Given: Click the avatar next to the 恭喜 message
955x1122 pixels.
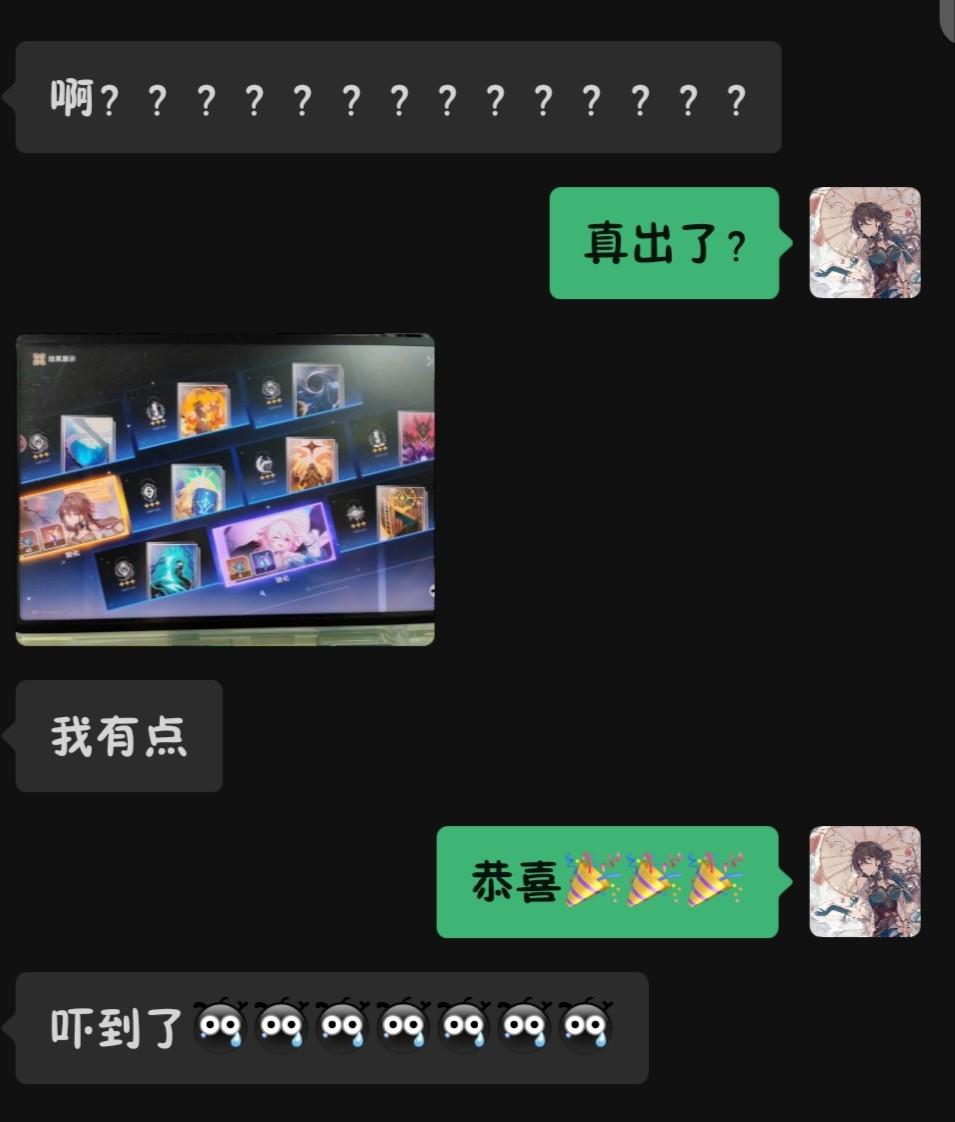Looking at the screenshot, I should click(864, 880).
